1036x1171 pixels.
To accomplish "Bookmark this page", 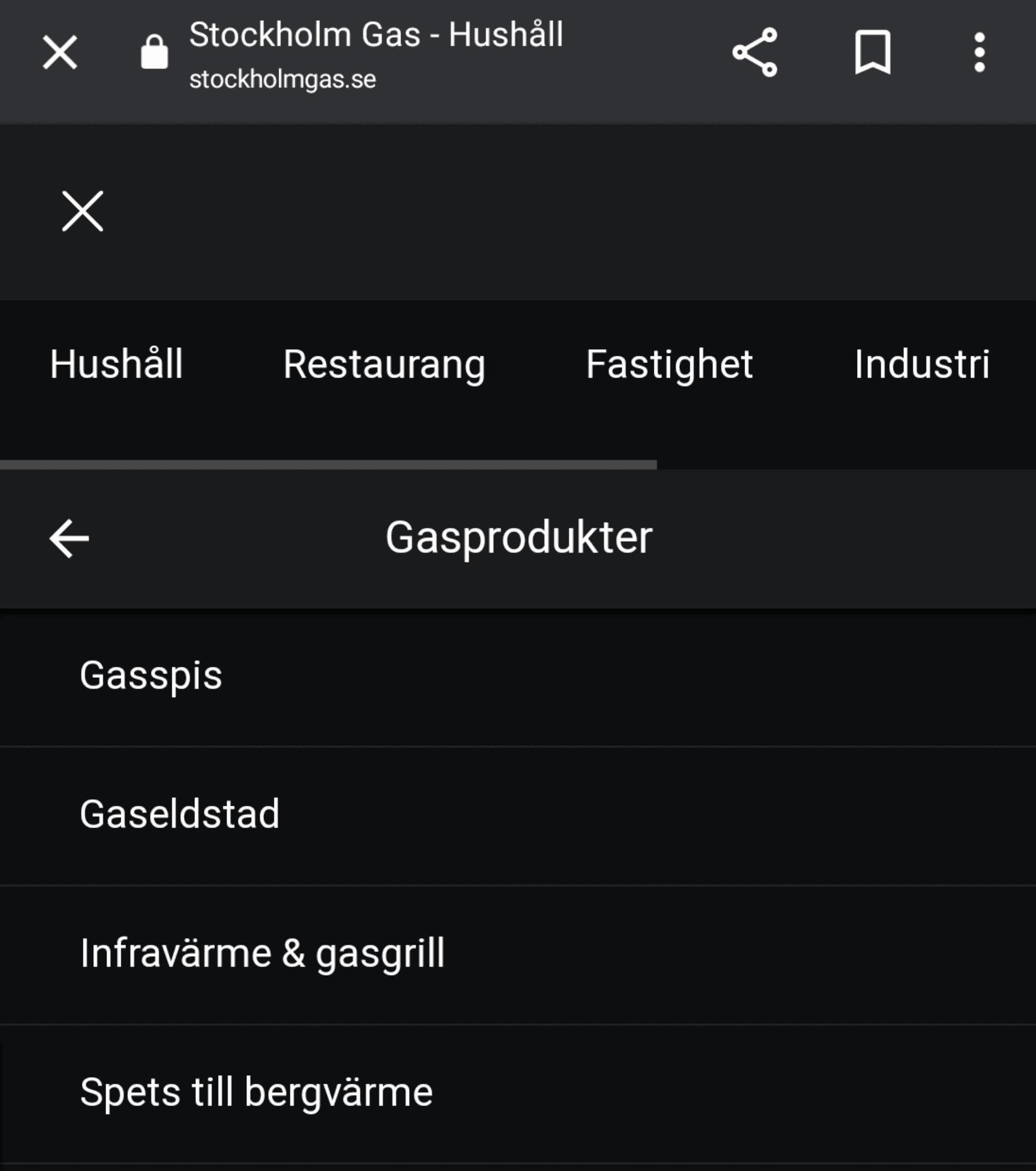I will click(872, 52).
